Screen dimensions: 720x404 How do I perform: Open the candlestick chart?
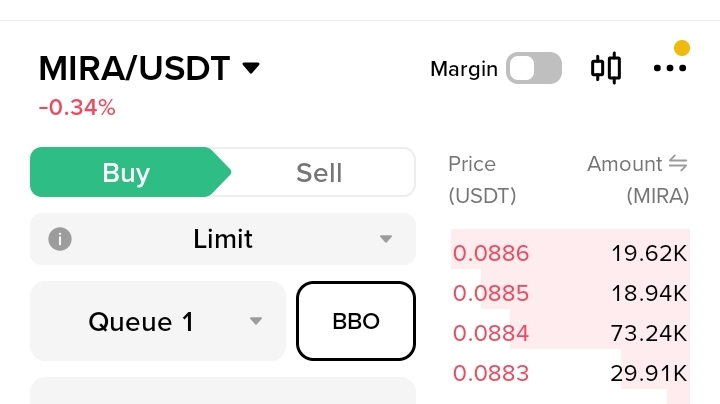[606, 68]
